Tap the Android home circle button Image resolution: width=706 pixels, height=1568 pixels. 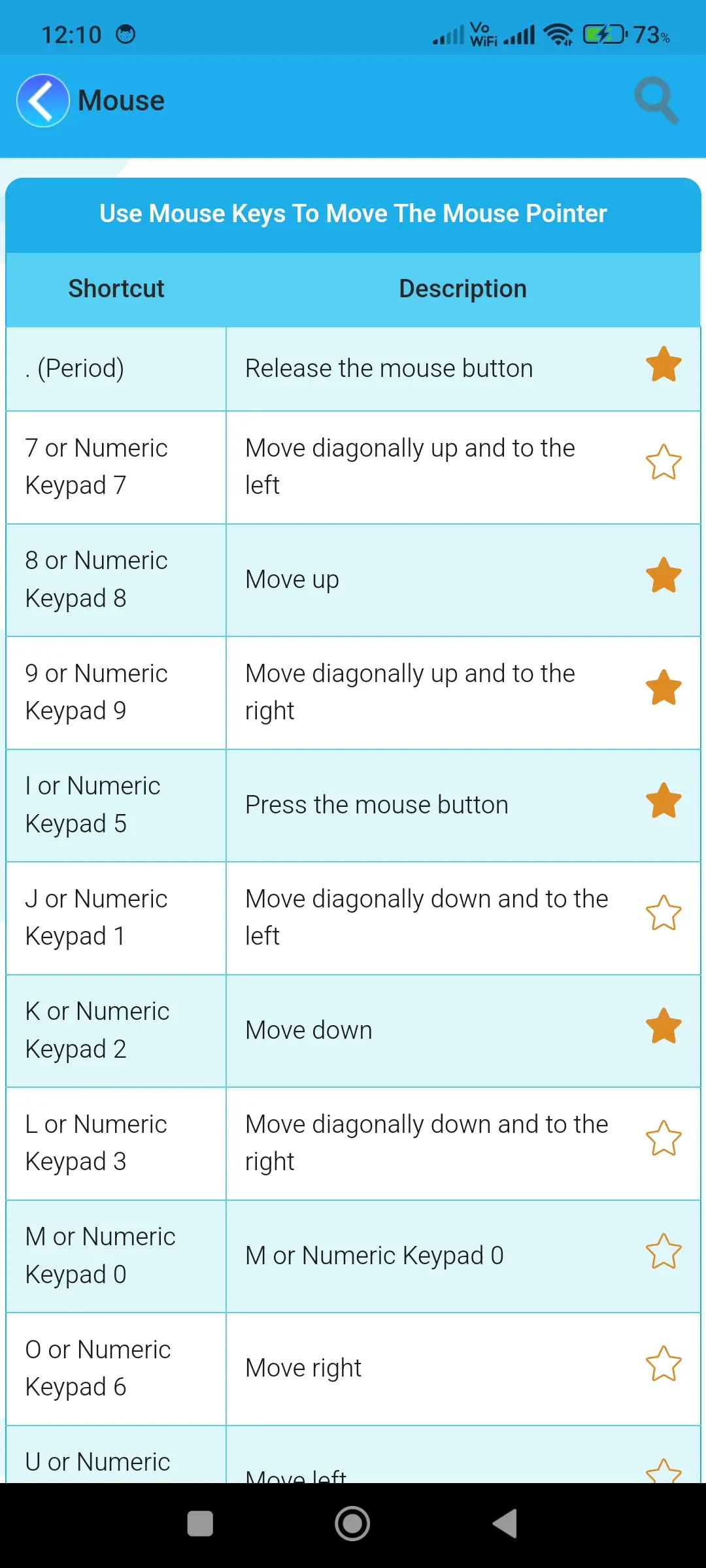pyautogui.click(x=352, y=1524)
